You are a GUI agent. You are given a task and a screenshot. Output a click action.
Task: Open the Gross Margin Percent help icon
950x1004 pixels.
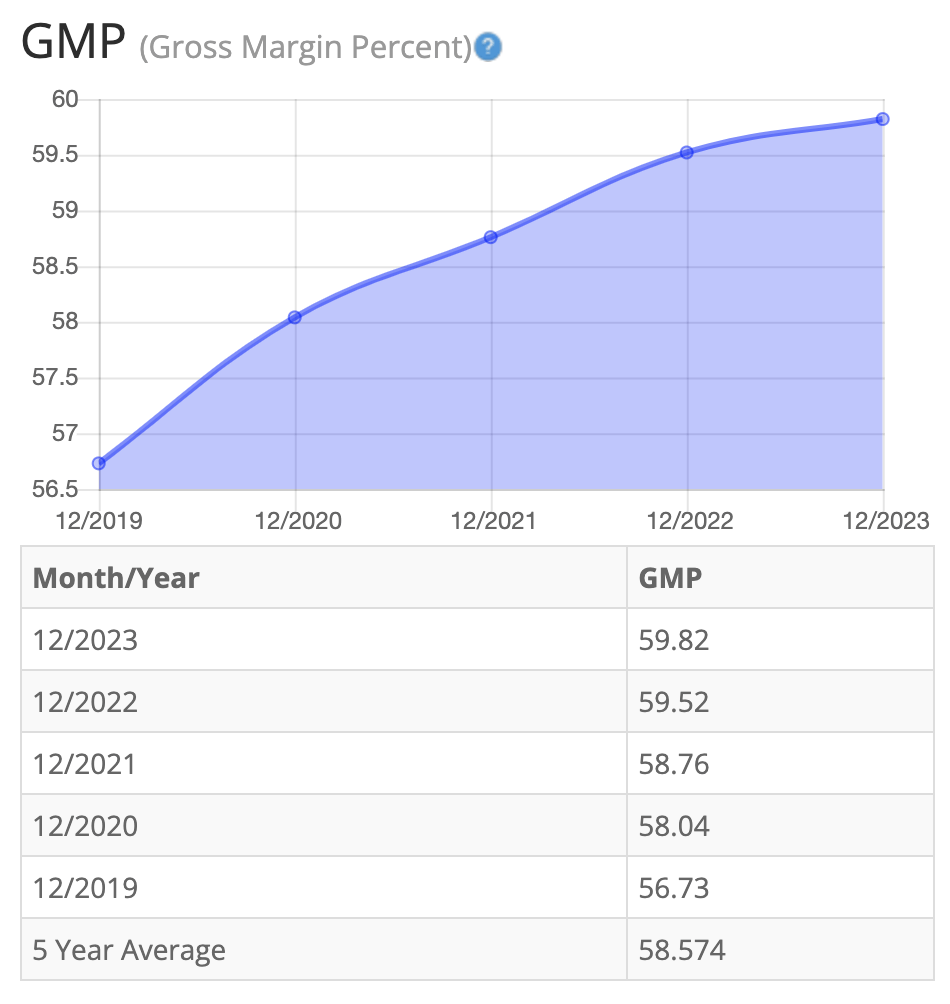click(488, 47)
